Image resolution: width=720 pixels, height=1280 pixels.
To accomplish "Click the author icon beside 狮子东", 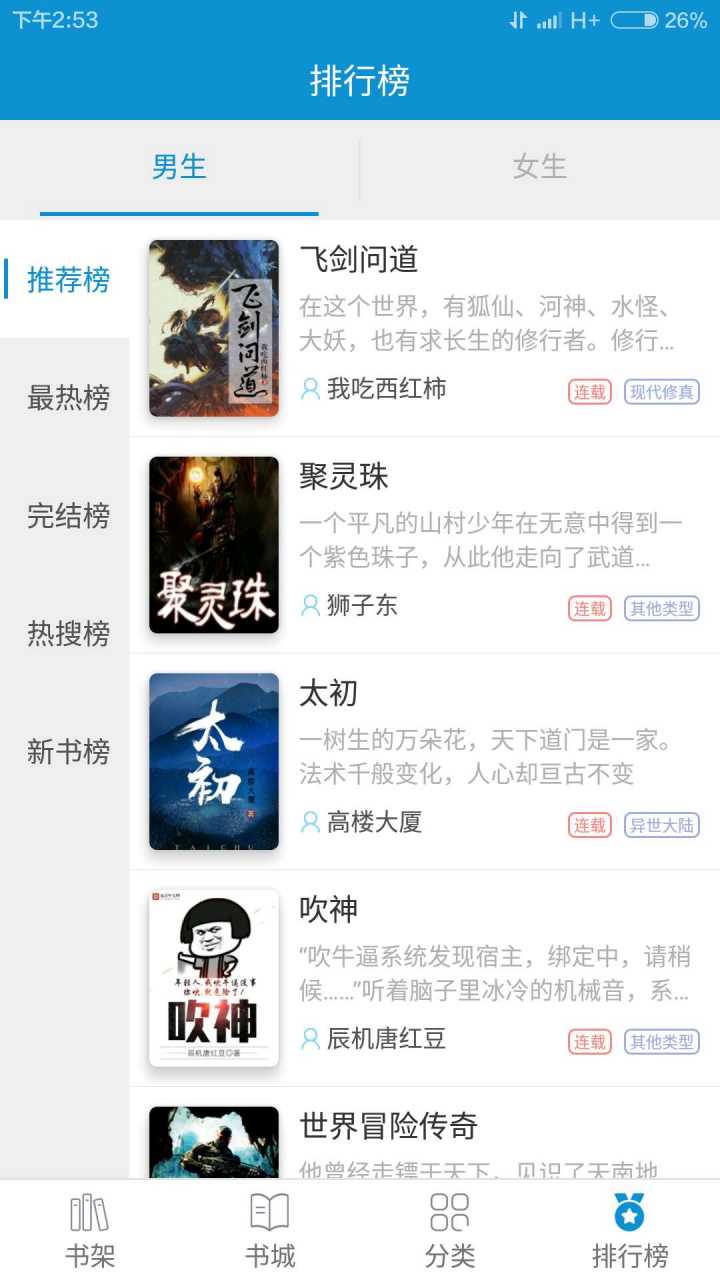I will tap(310, 608).
